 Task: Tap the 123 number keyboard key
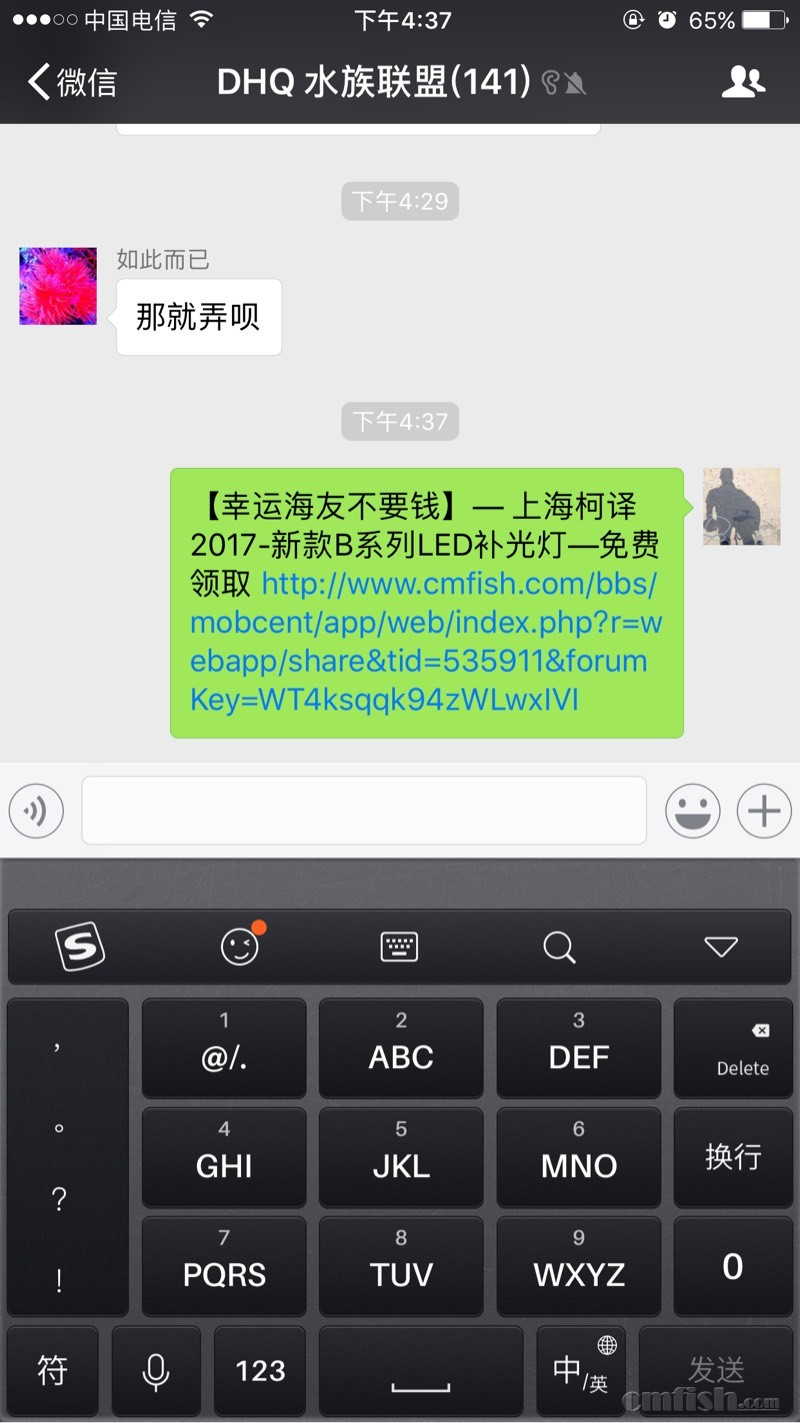[261, 1370]
